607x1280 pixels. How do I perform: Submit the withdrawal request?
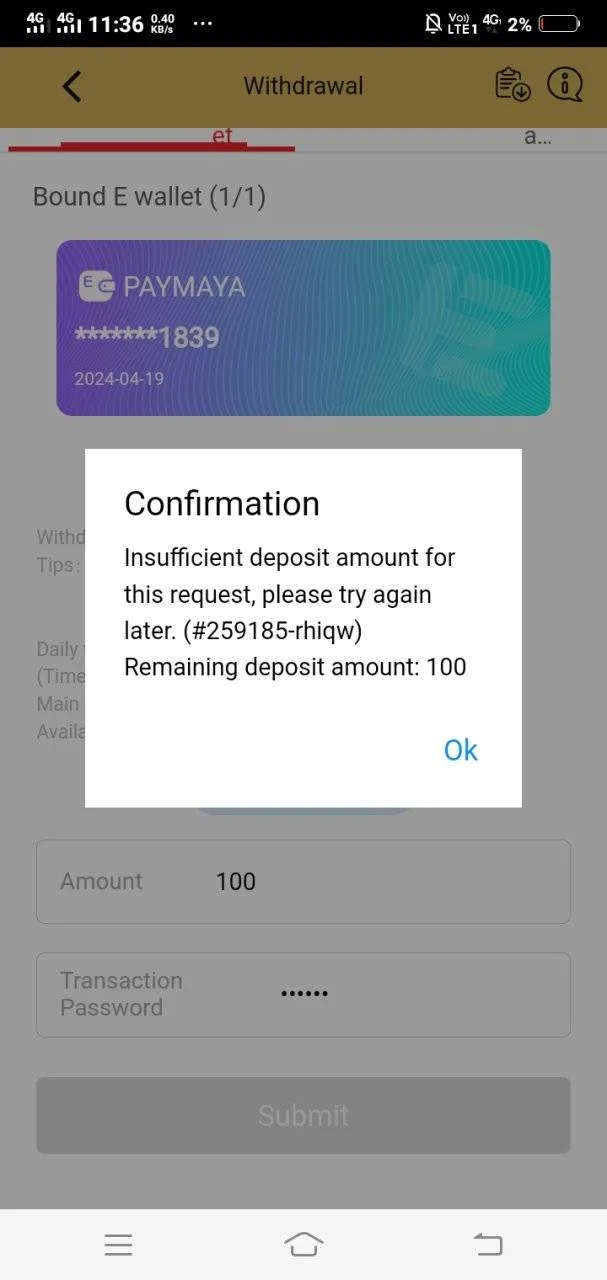click(303, 1115)
